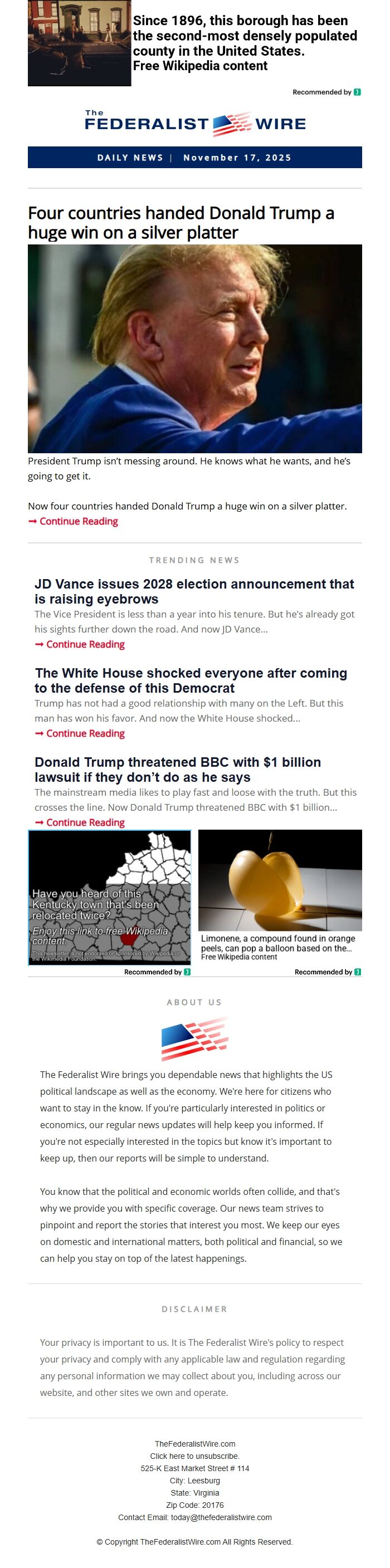Open the Trump BBC lawsuit headline

point(177,769)
